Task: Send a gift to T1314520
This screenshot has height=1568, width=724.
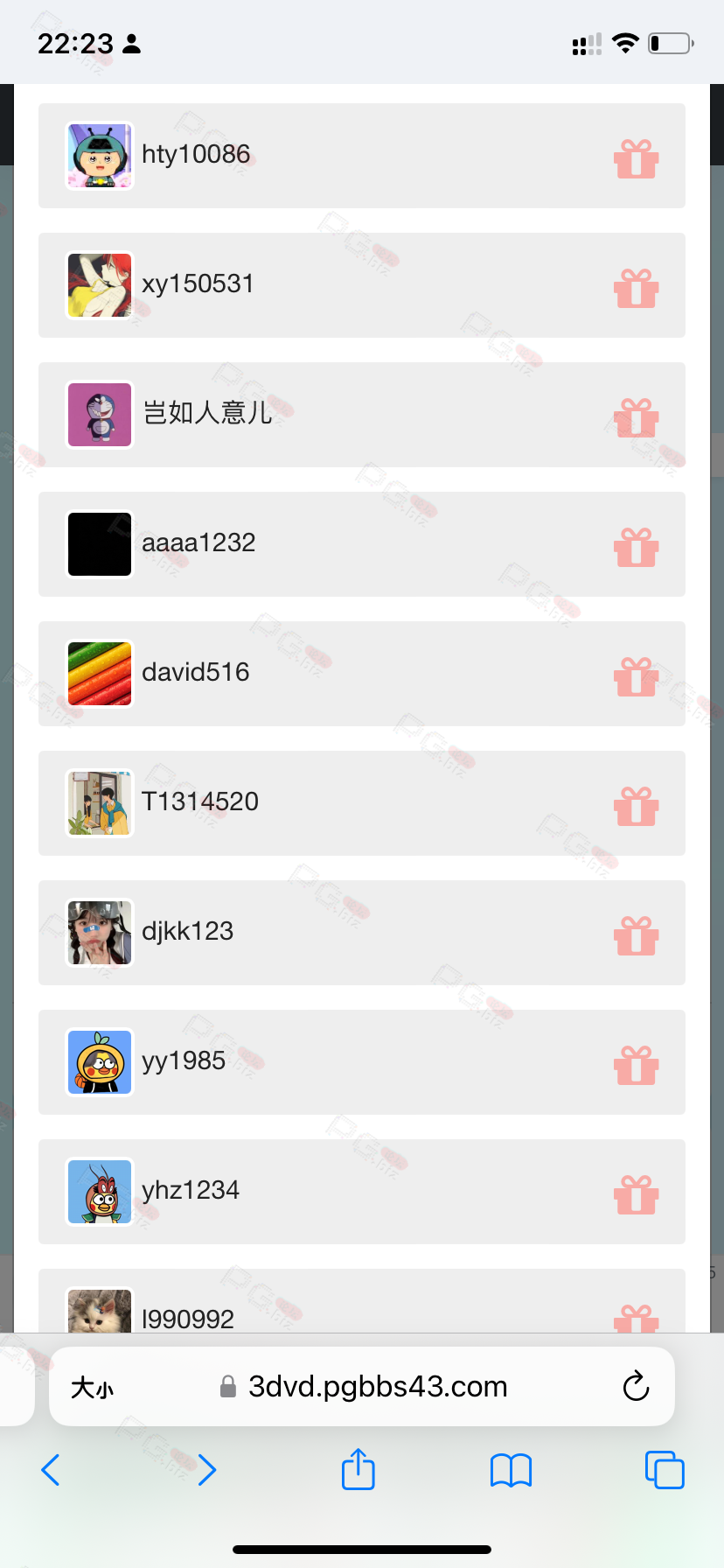Action: click(636, 807)
